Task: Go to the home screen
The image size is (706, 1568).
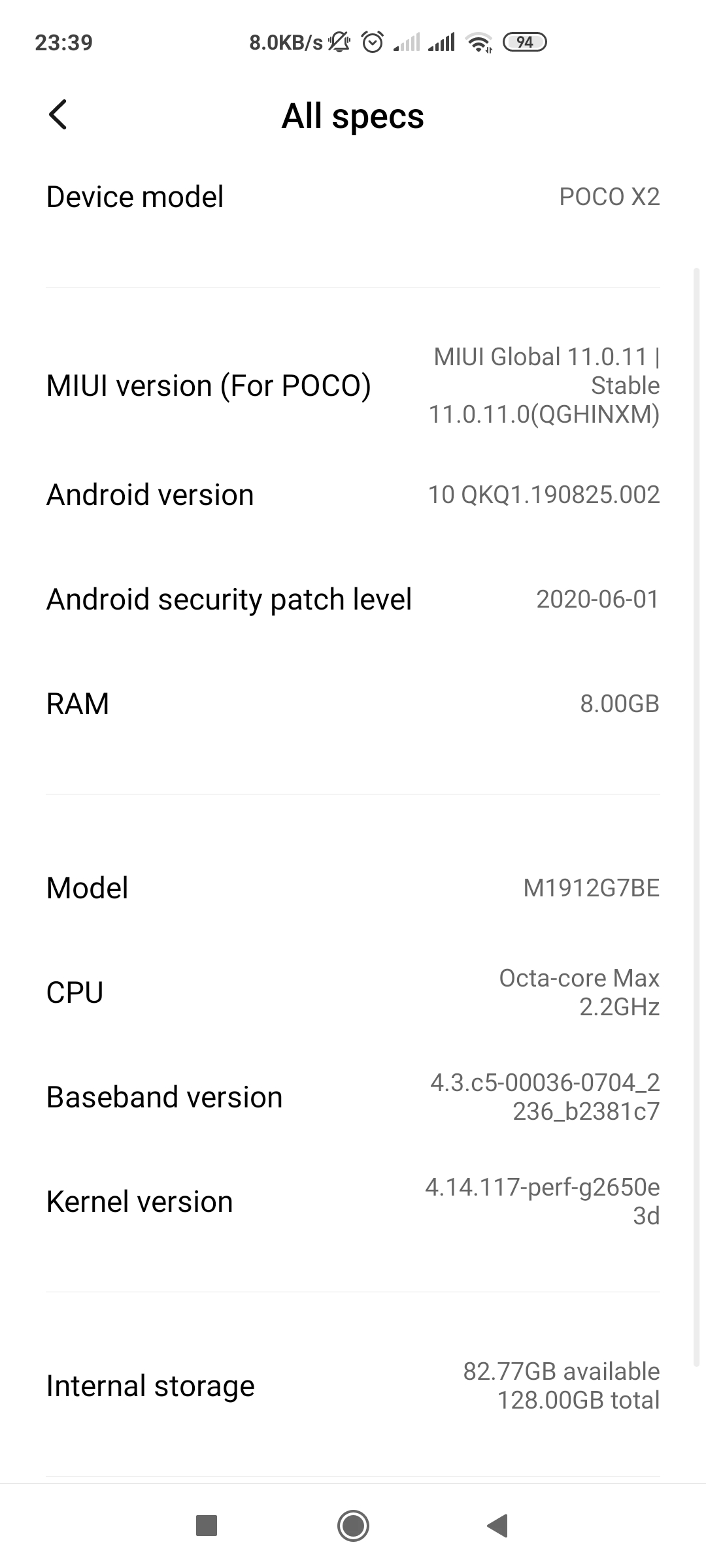Action: pyautogui.click(x=353, y=1526)
